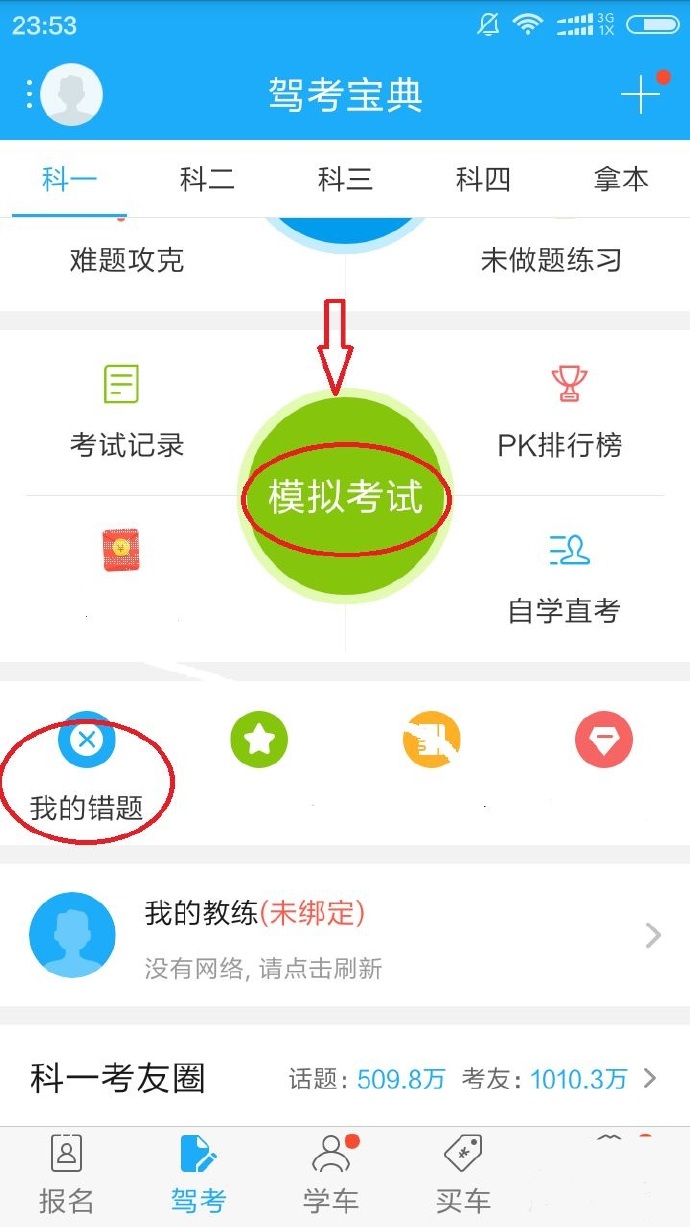Screen dimensions: 690x1227
Task: Go to the 报名 tab
Action: tap(66, 1176)
